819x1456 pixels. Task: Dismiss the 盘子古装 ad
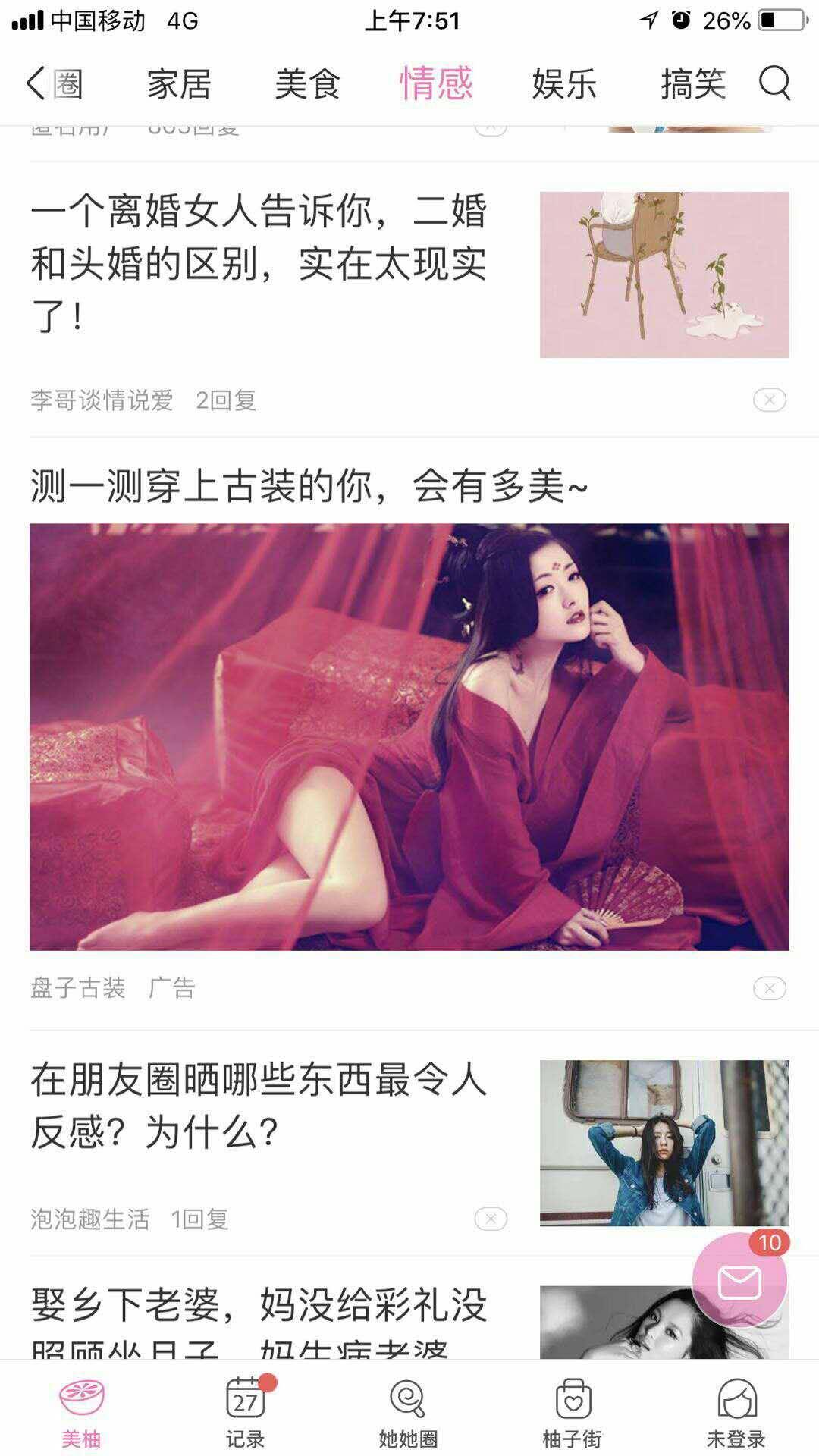click(x=769, y=988)
